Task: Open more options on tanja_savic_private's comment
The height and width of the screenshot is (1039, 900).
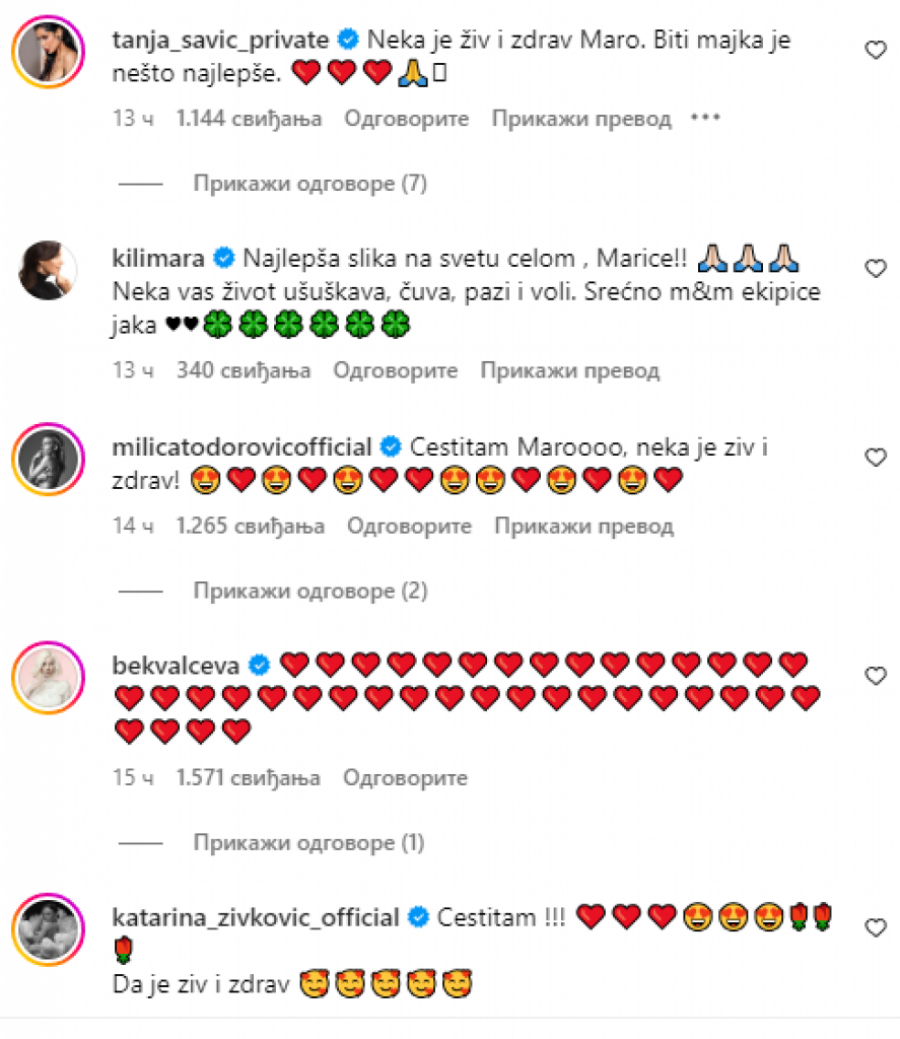Action: [x=705, y=119]
